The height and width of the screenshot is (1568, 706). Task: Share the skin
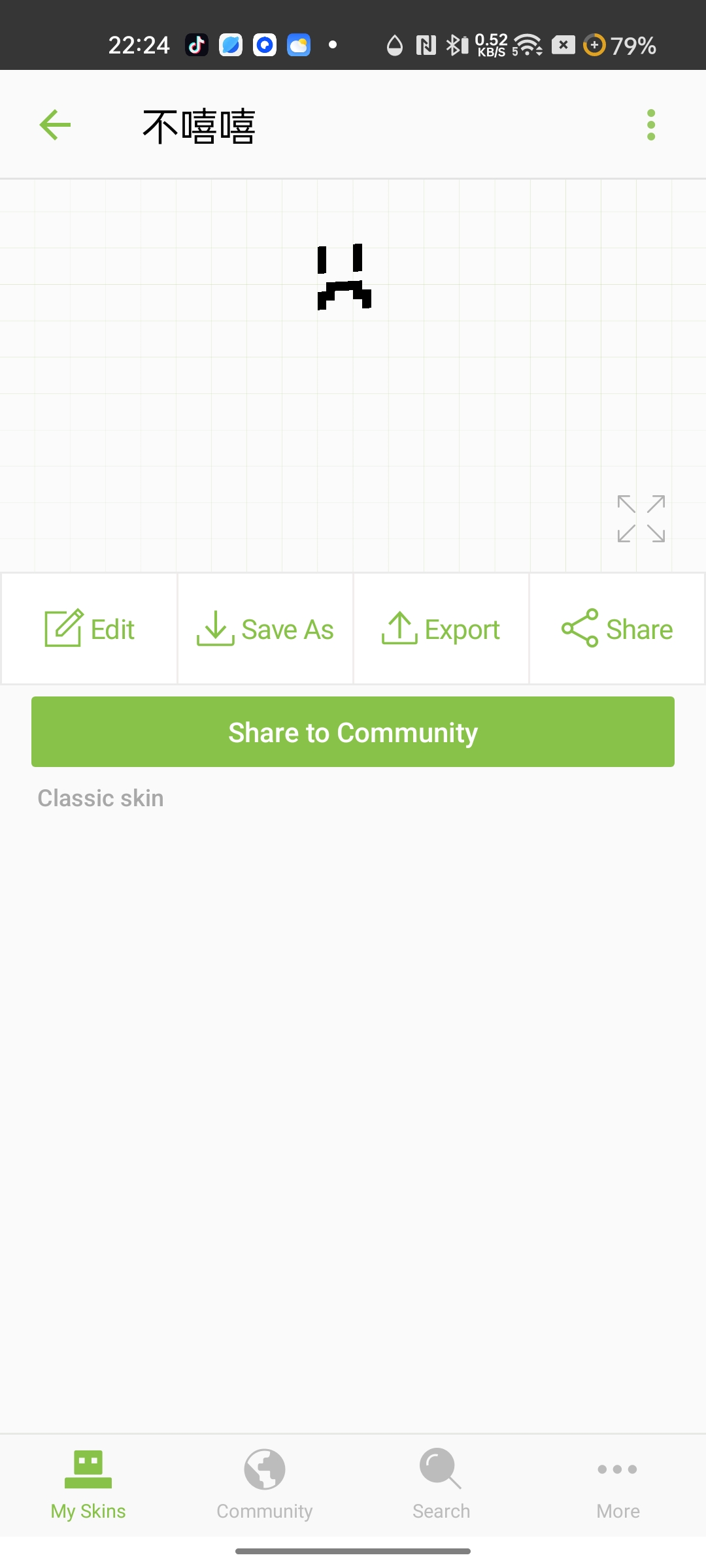[617, 629]
